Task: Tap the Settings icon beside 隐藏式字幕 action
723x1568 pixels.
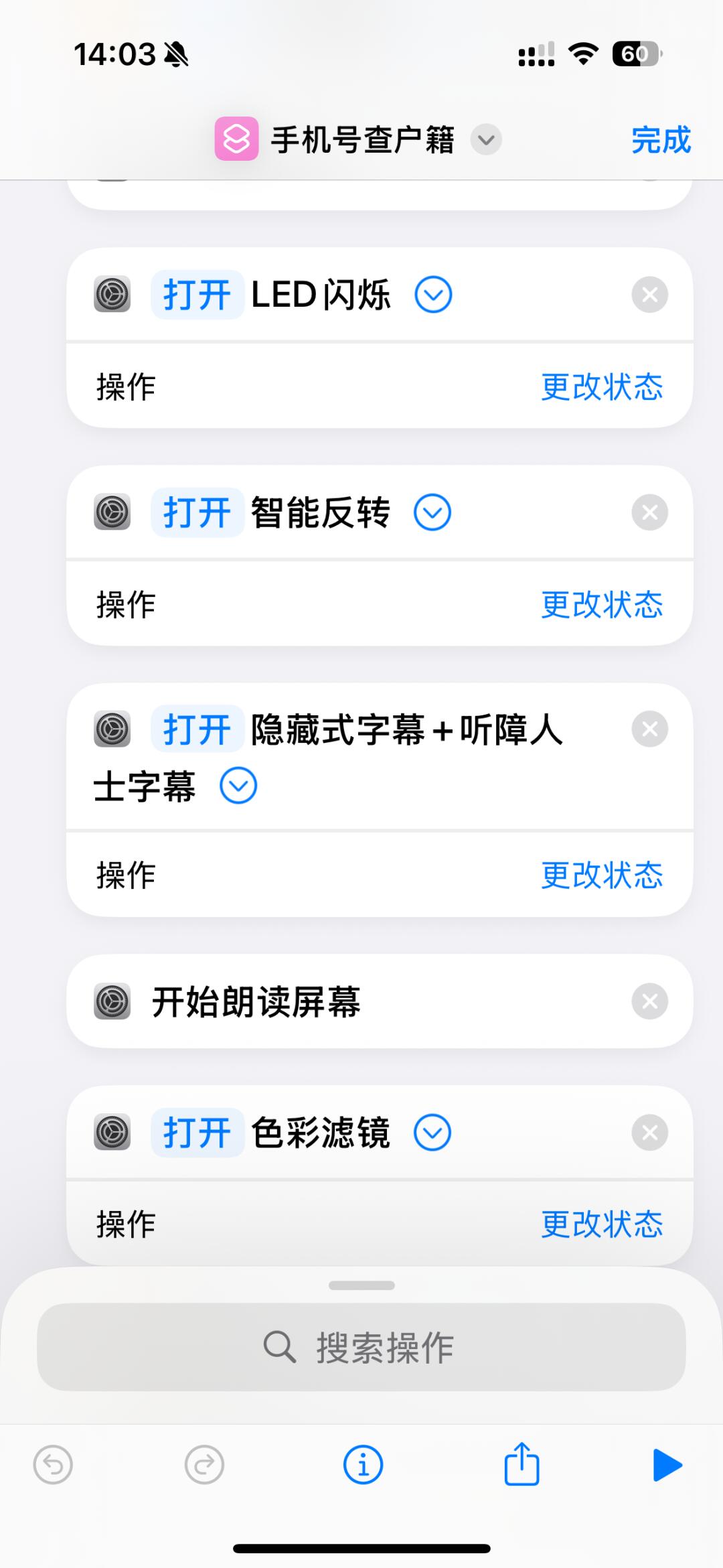Action: click(112, 729)
